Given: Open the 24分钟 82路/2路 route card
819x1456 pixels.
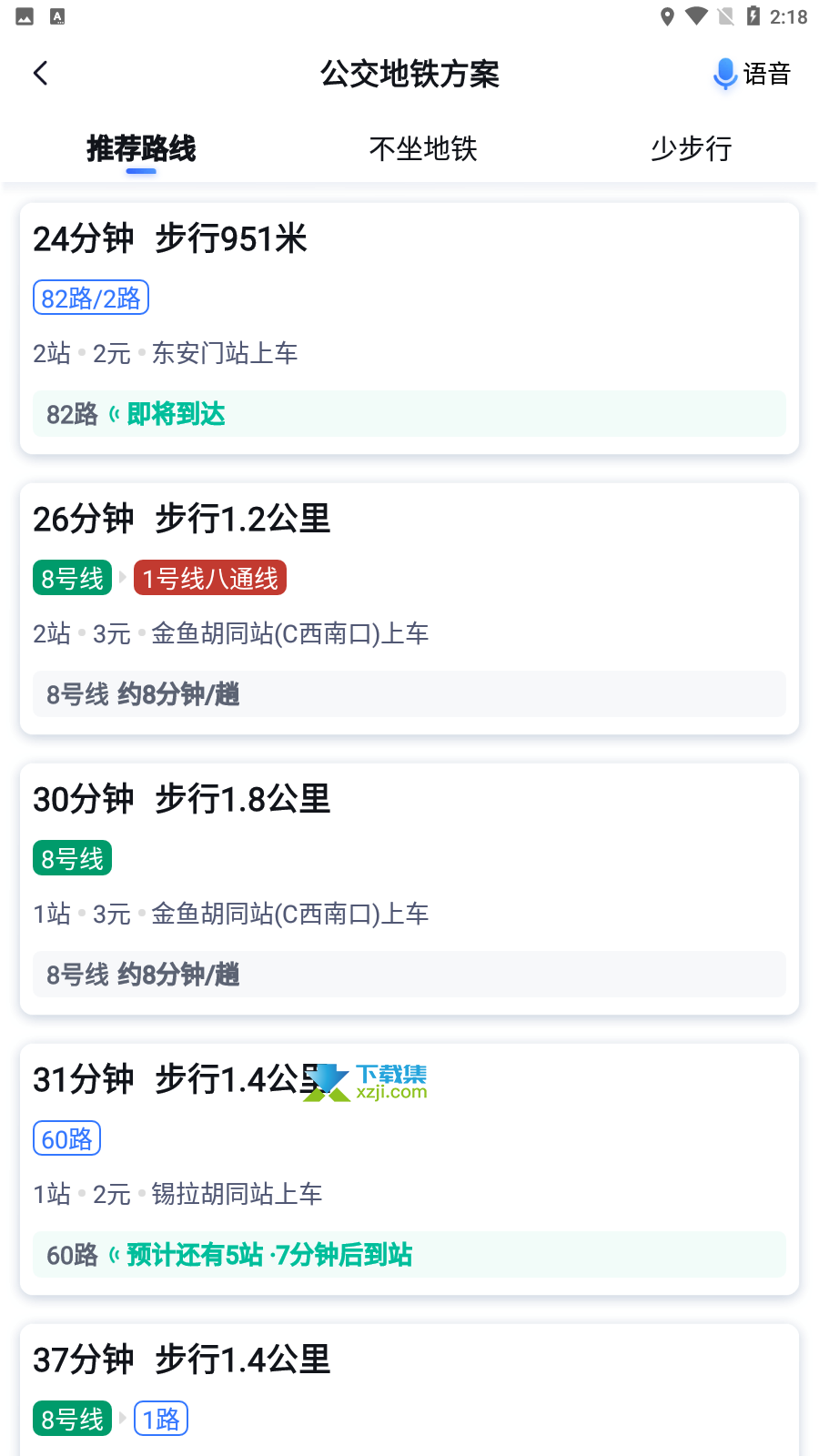Looking at the screenshot, I should [409, 329].
